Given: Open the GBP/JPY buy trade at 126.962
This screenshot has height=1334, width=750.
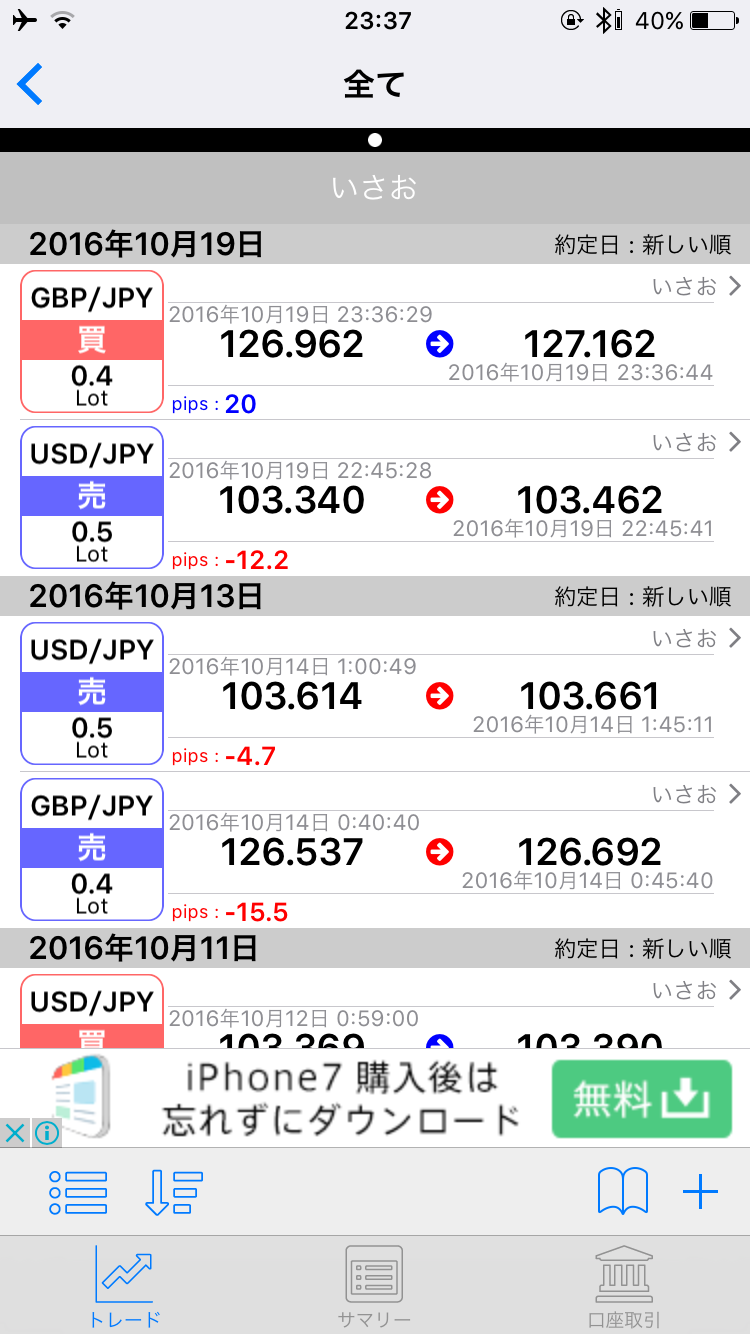Looking at the screenshot, I should point(375,342).
